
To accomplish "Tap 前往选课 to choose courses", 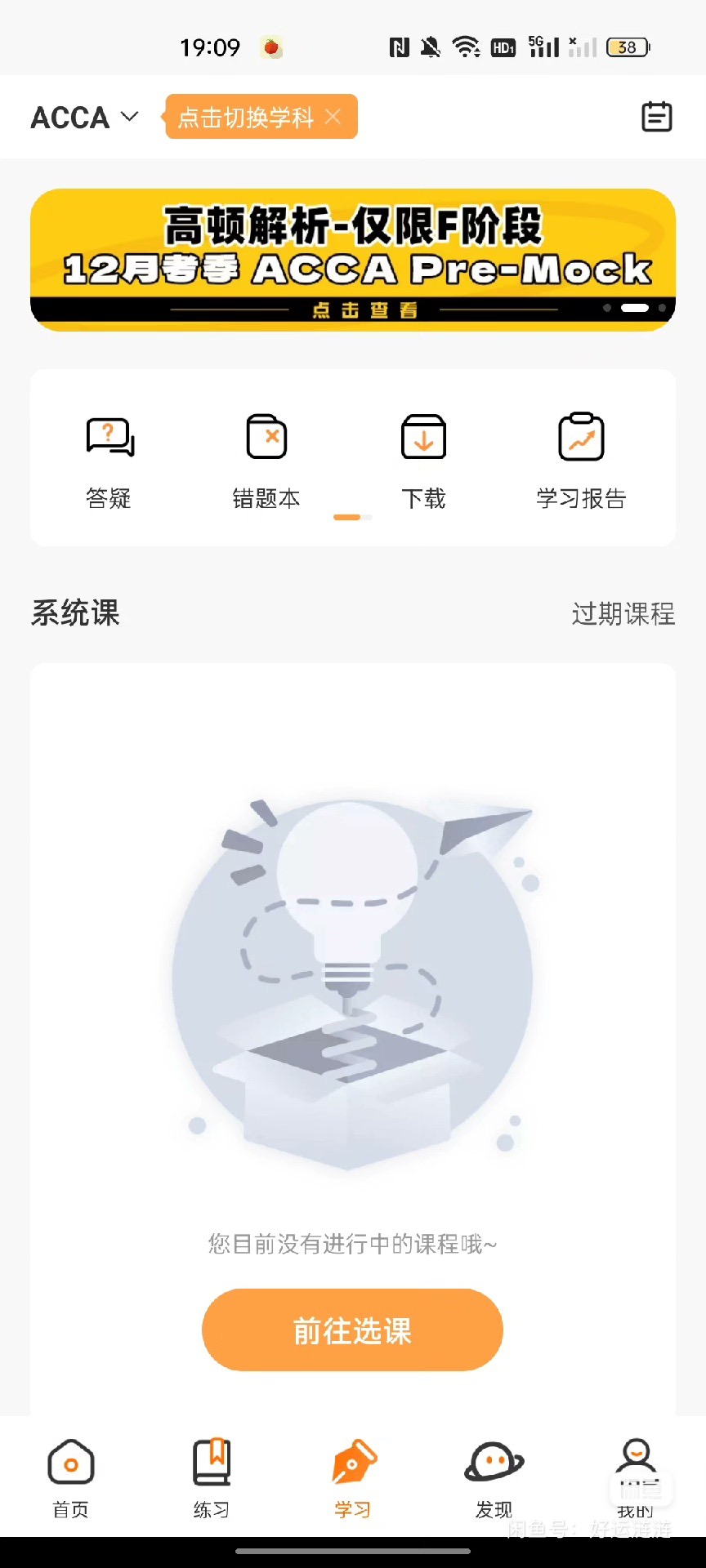I will (352, 1330).
